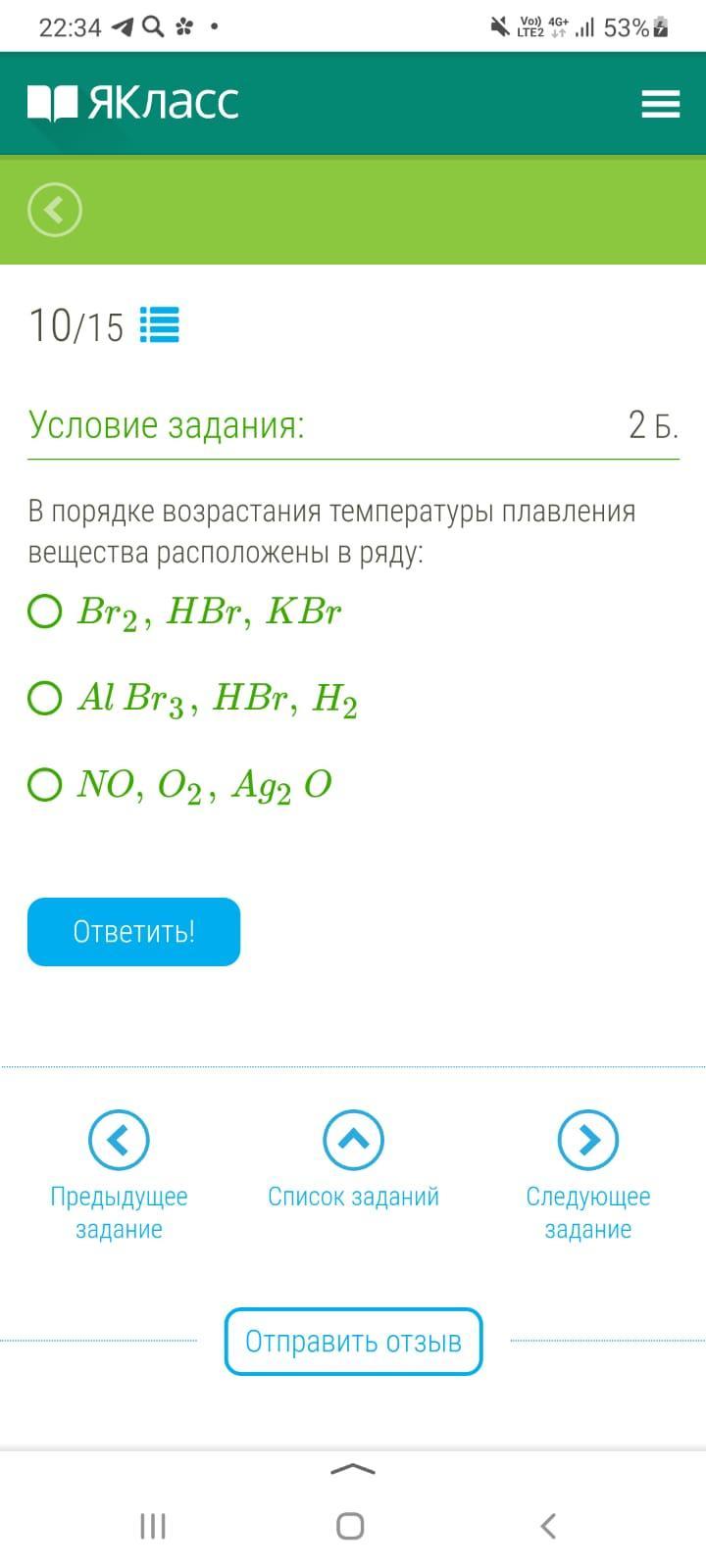The height and width of the screenshot is (1568, 706).
Task: Go to Следующее задание
Action: click(x=587, y=1176)
